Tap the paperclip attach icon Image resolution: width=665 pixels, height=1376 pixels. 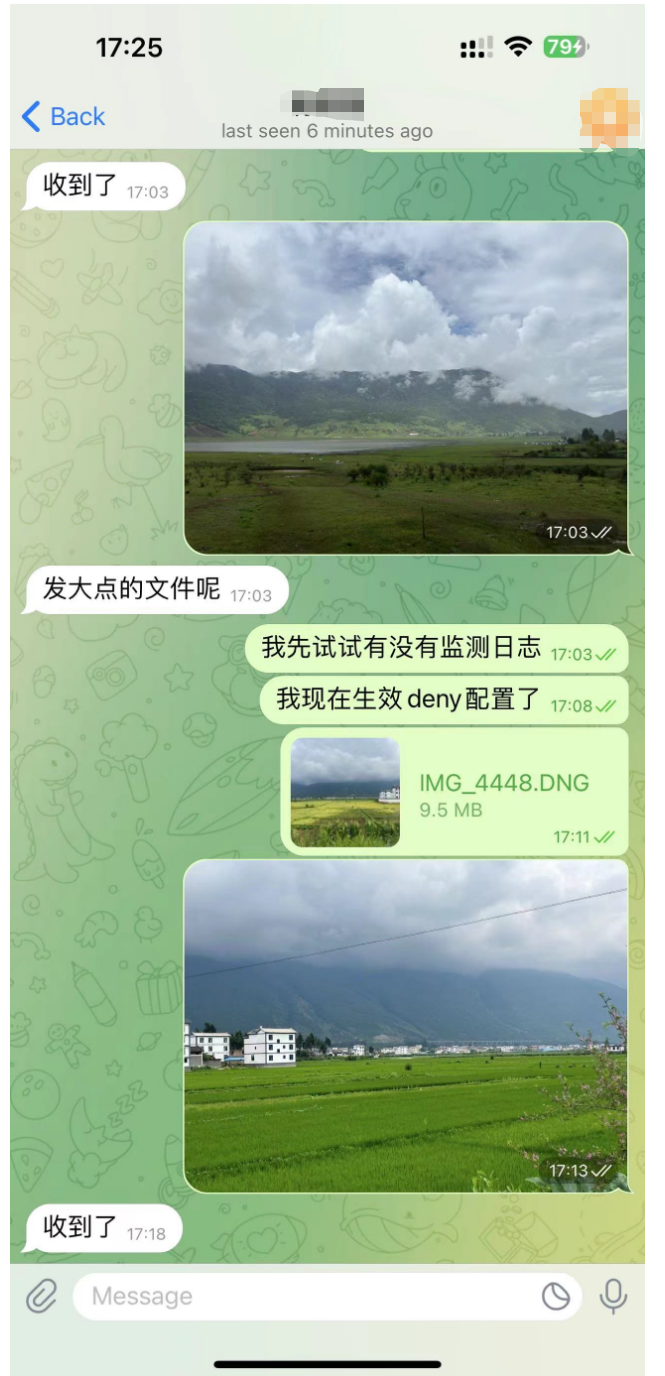41,1297
